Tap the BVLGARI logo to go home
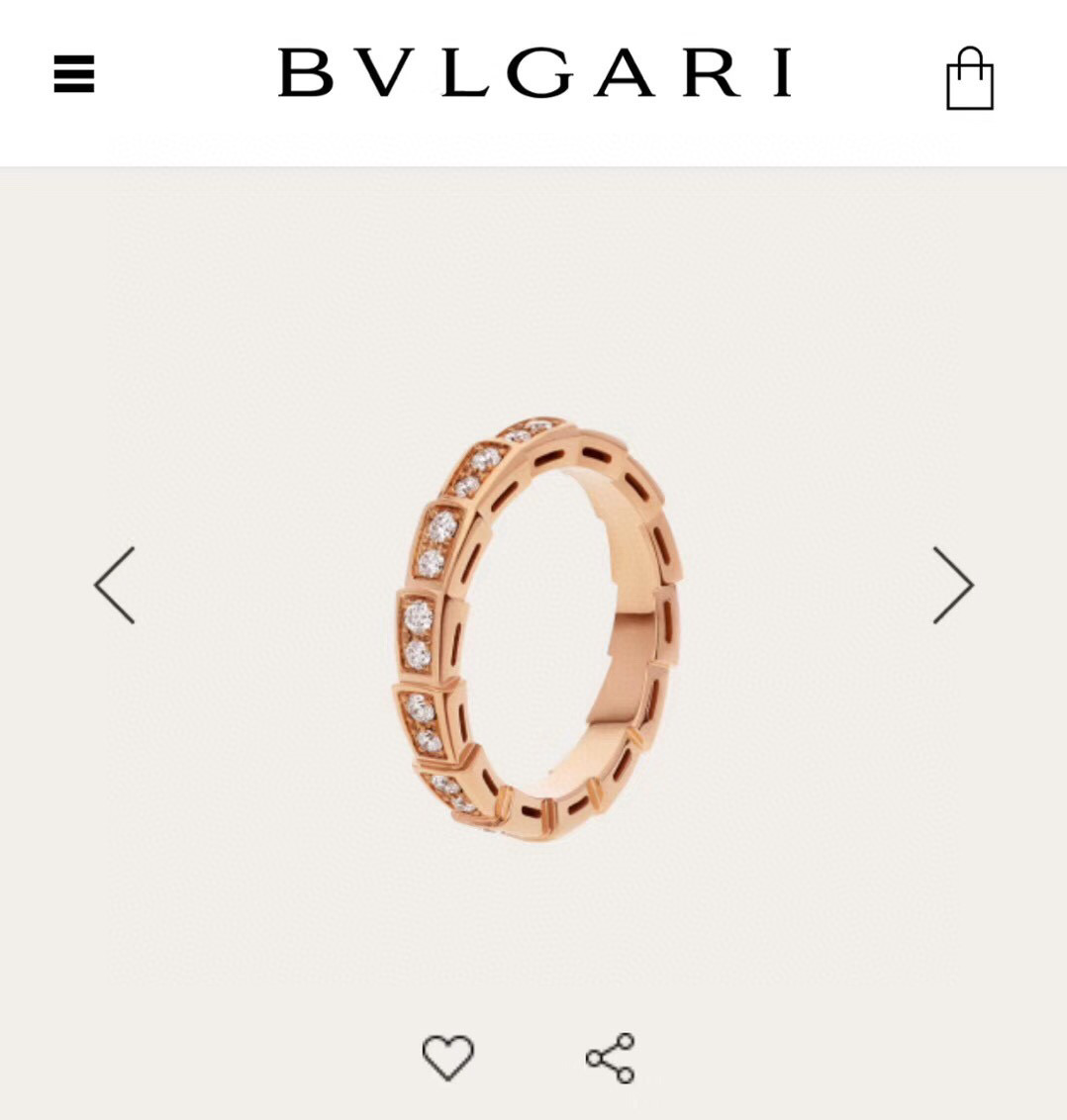 tap(534, 72)
